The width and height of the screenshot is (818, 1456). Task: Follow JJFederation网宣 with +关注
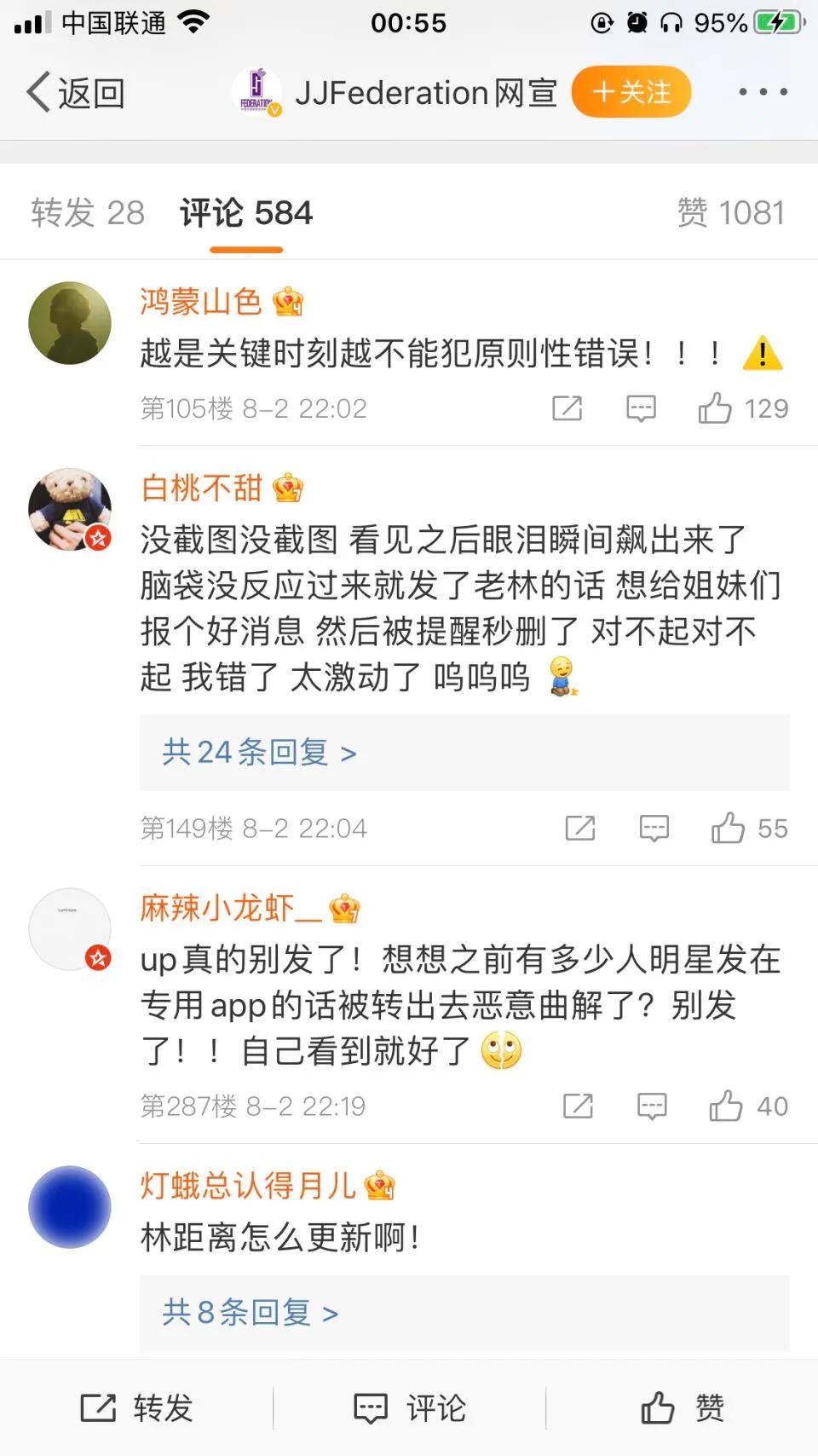pyautogui.click(x=631, y=92)
